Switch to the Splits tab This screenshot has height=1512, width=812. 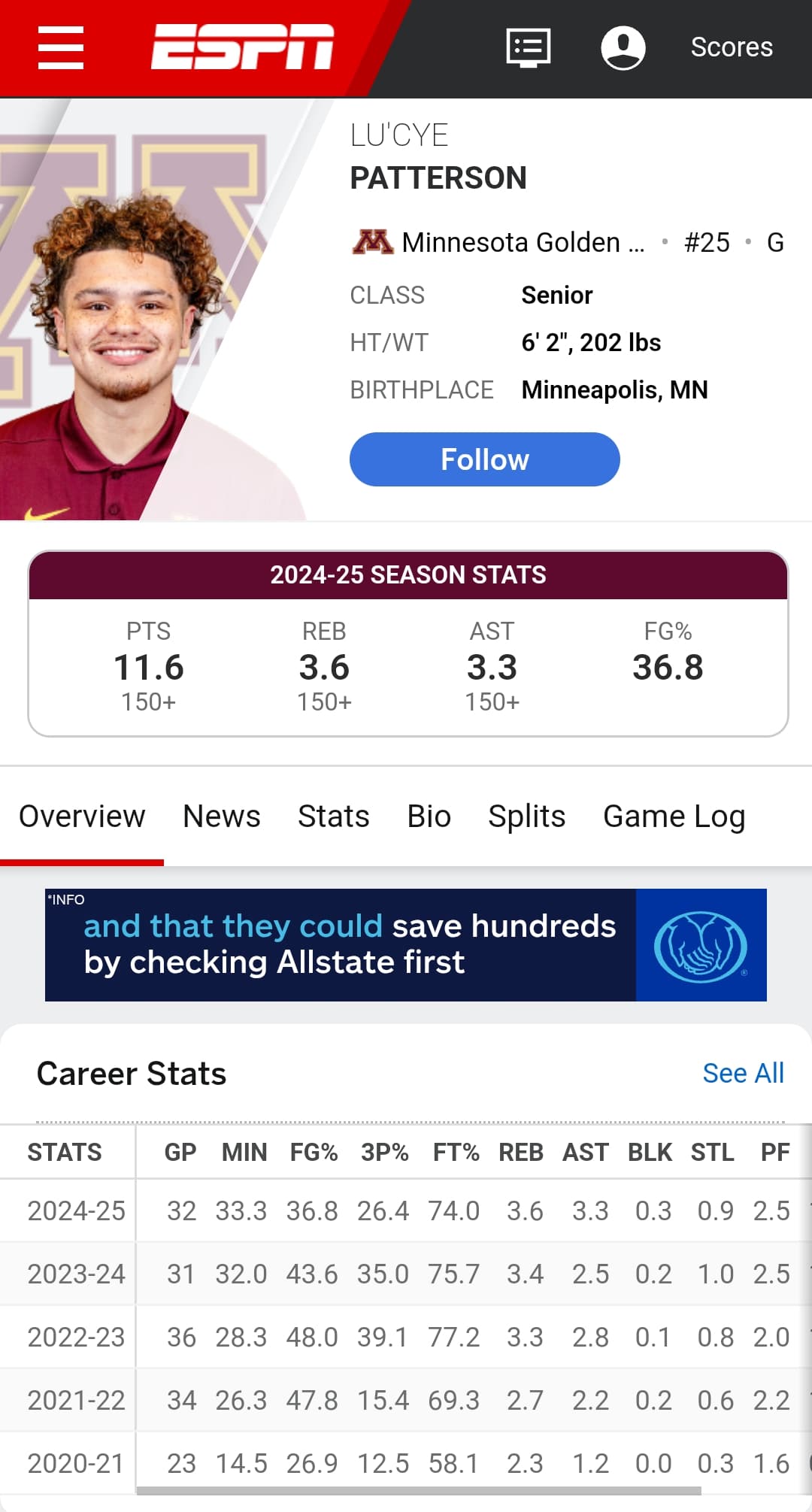pos(527,816)
